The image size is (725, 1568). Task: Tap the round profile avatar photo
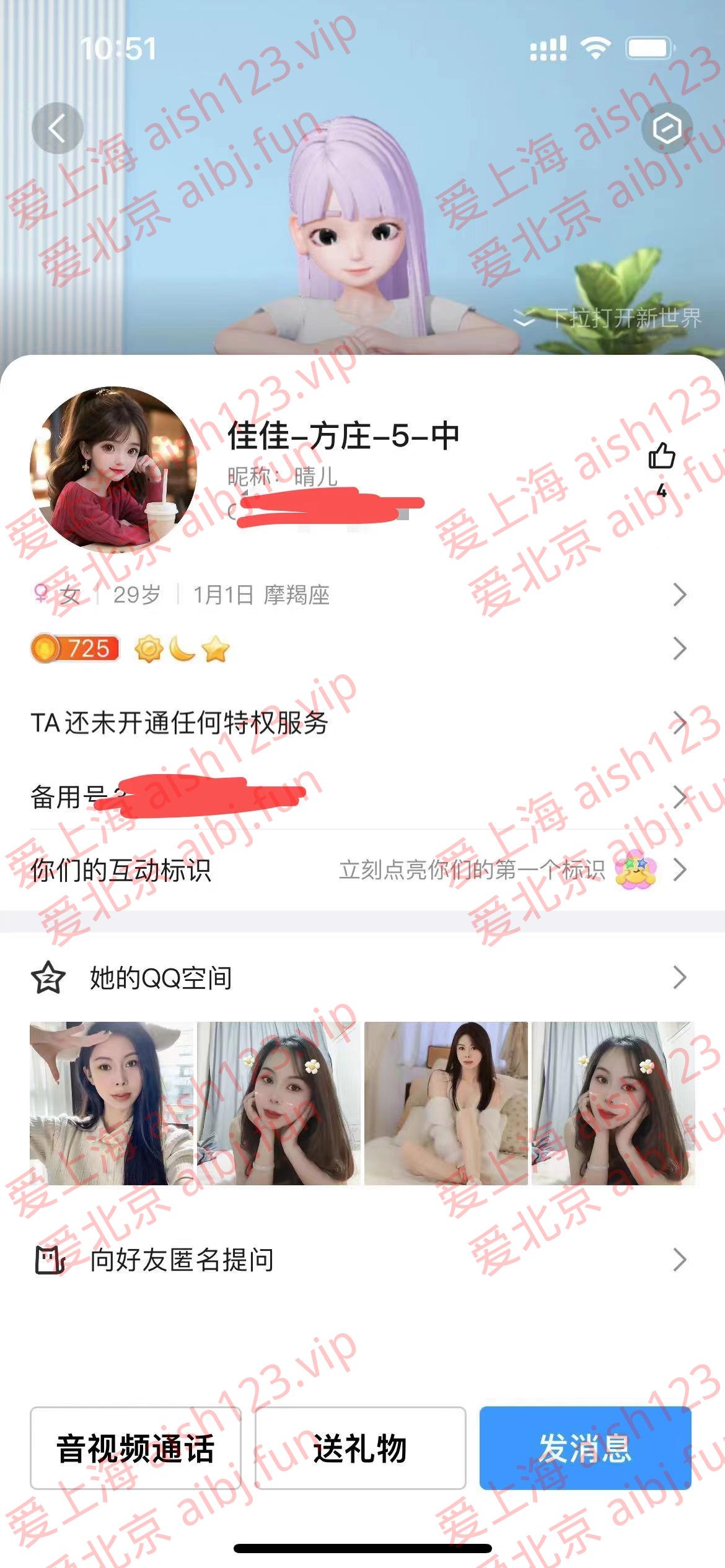tap(113, 470)
